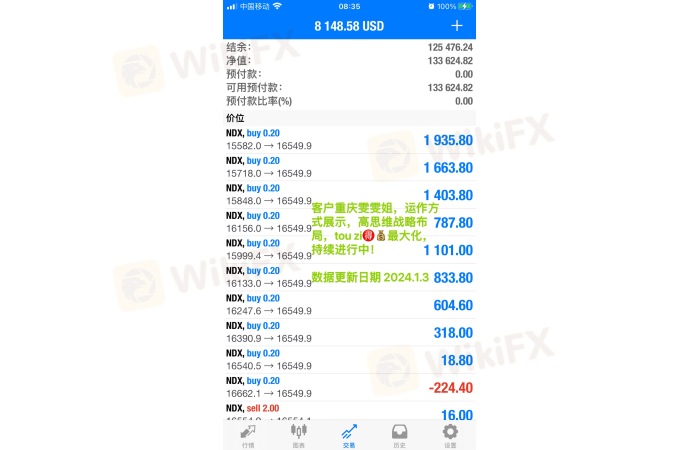Viewport: 700px width, 450px height.
Task: Open NDX buy position opened at 16540.5
Action: coord(349,359)
